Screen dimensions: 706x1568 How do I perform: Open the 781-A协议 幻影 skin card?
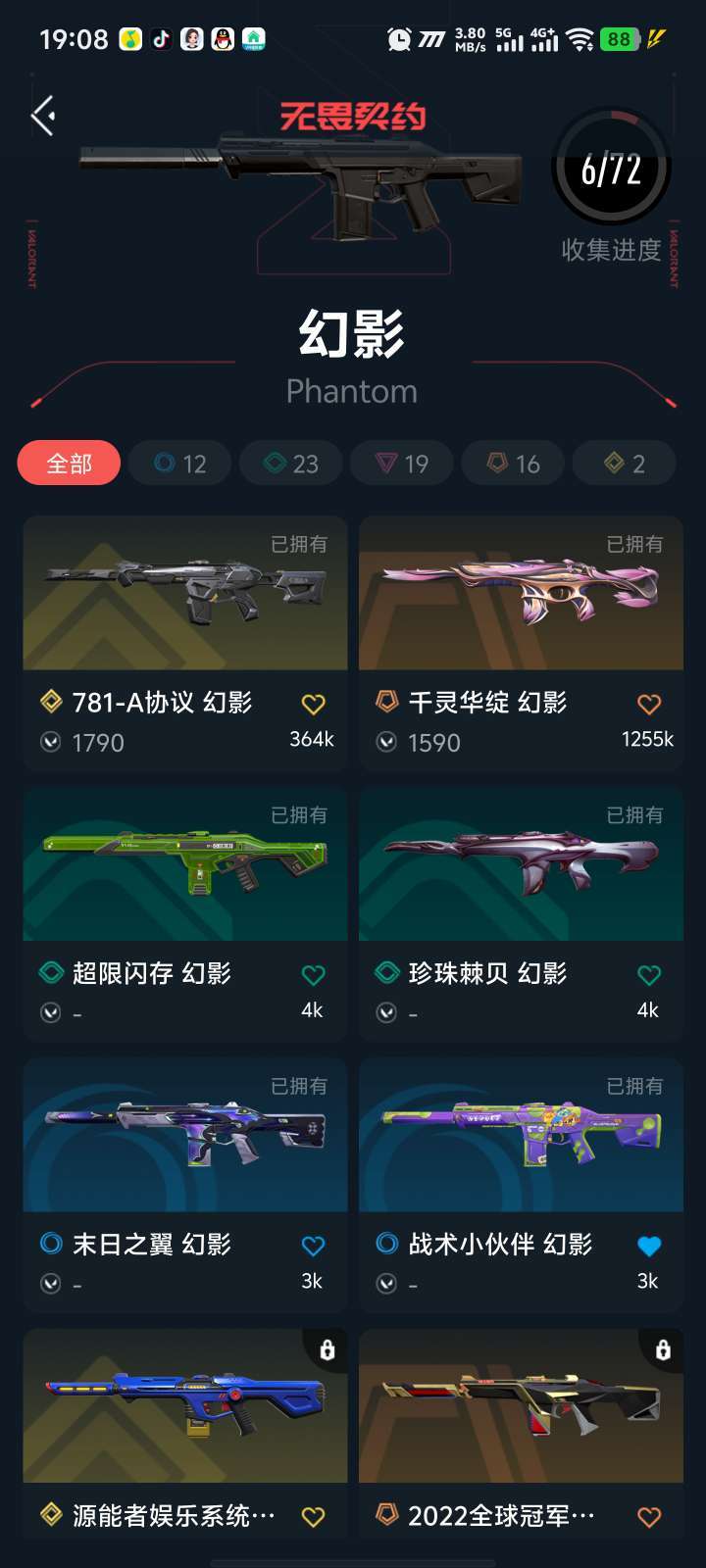[x=185, y=643]
